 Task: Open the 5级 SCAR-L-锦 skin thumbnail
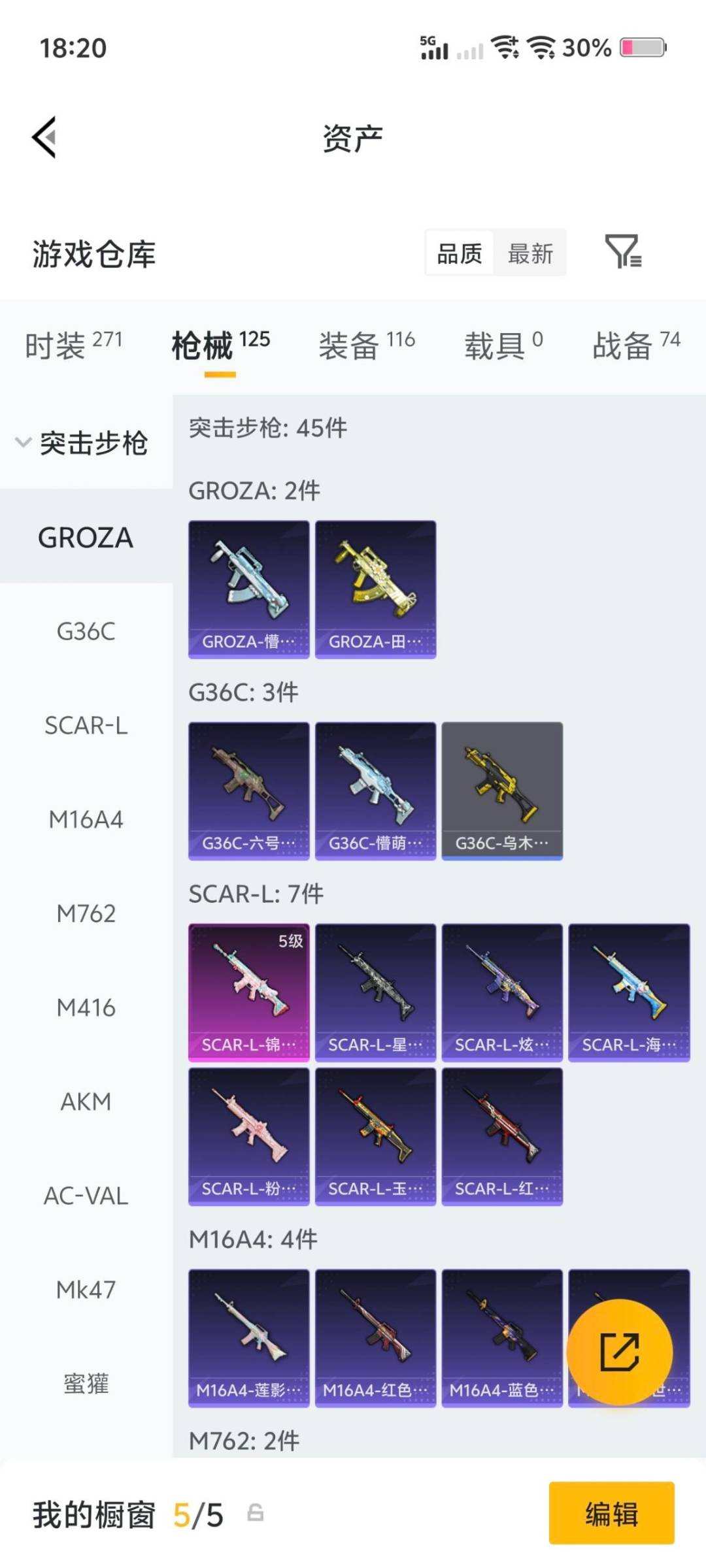[248, 990]
